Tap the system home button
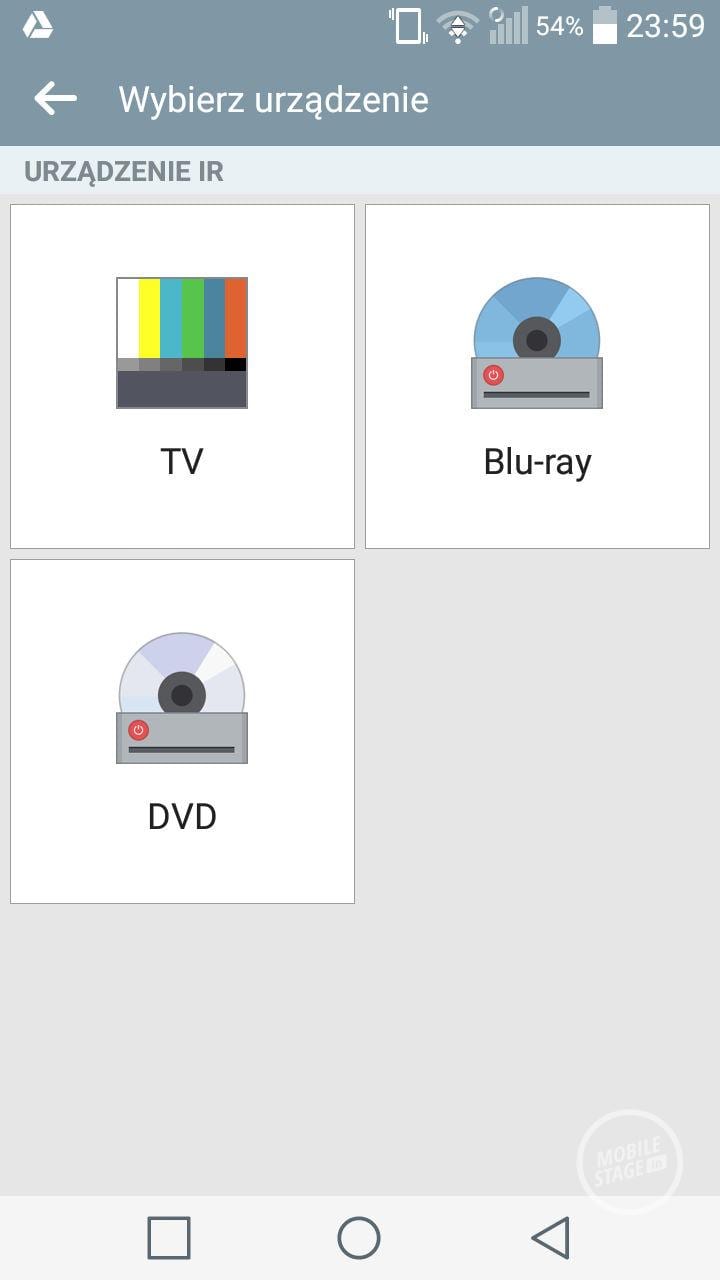This screenshot has height=1280, width=720. click(x=359, y=1237)
